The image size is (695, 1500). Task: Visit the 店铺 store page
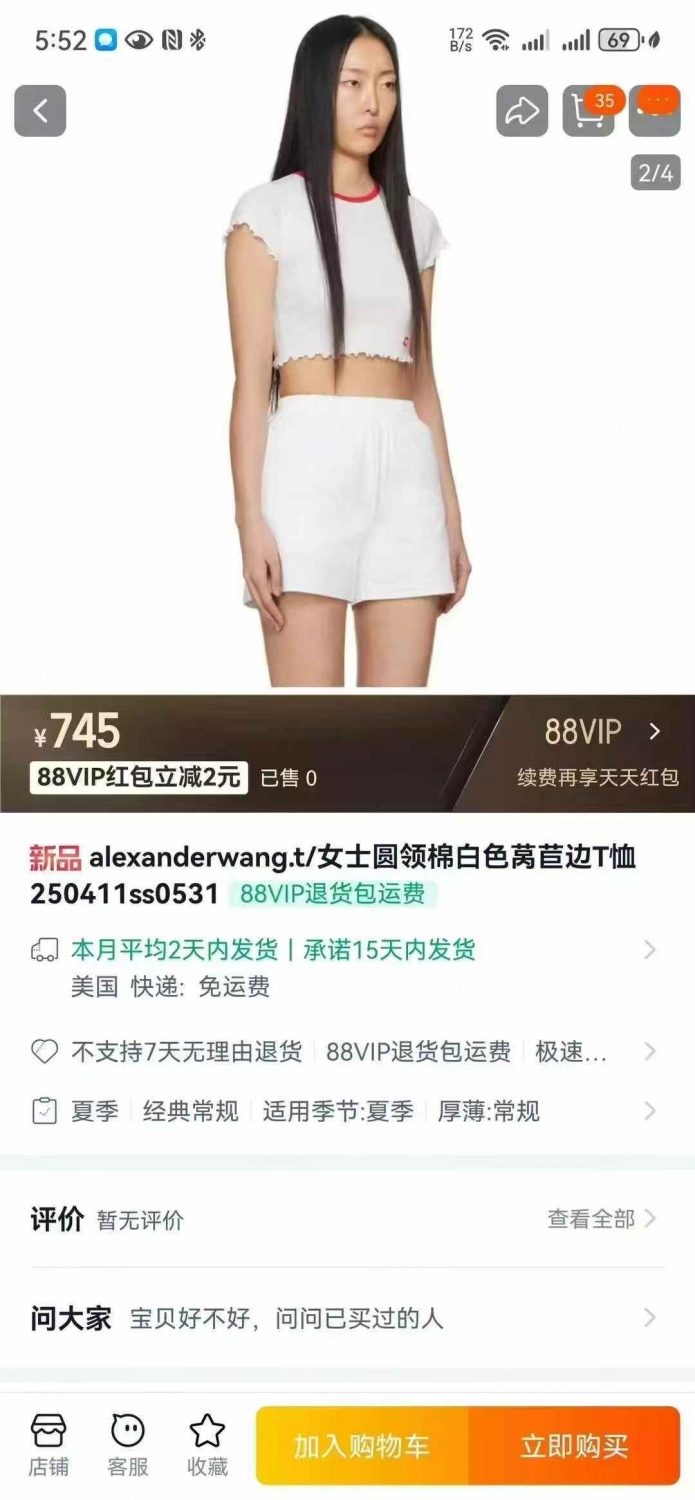click(48, 1446)
